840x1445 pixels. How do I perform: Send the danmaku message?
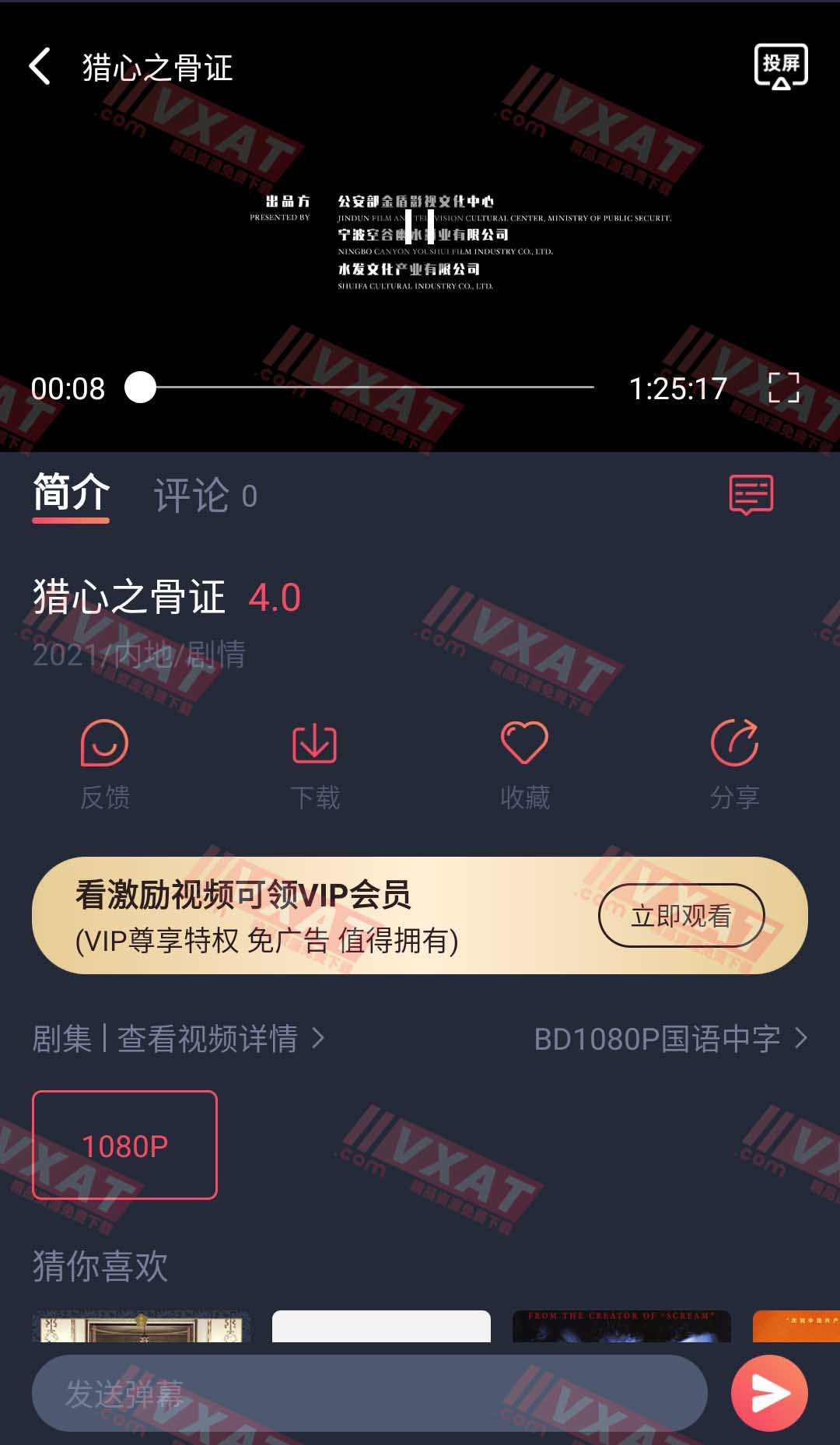click(x=769, y=1394)
